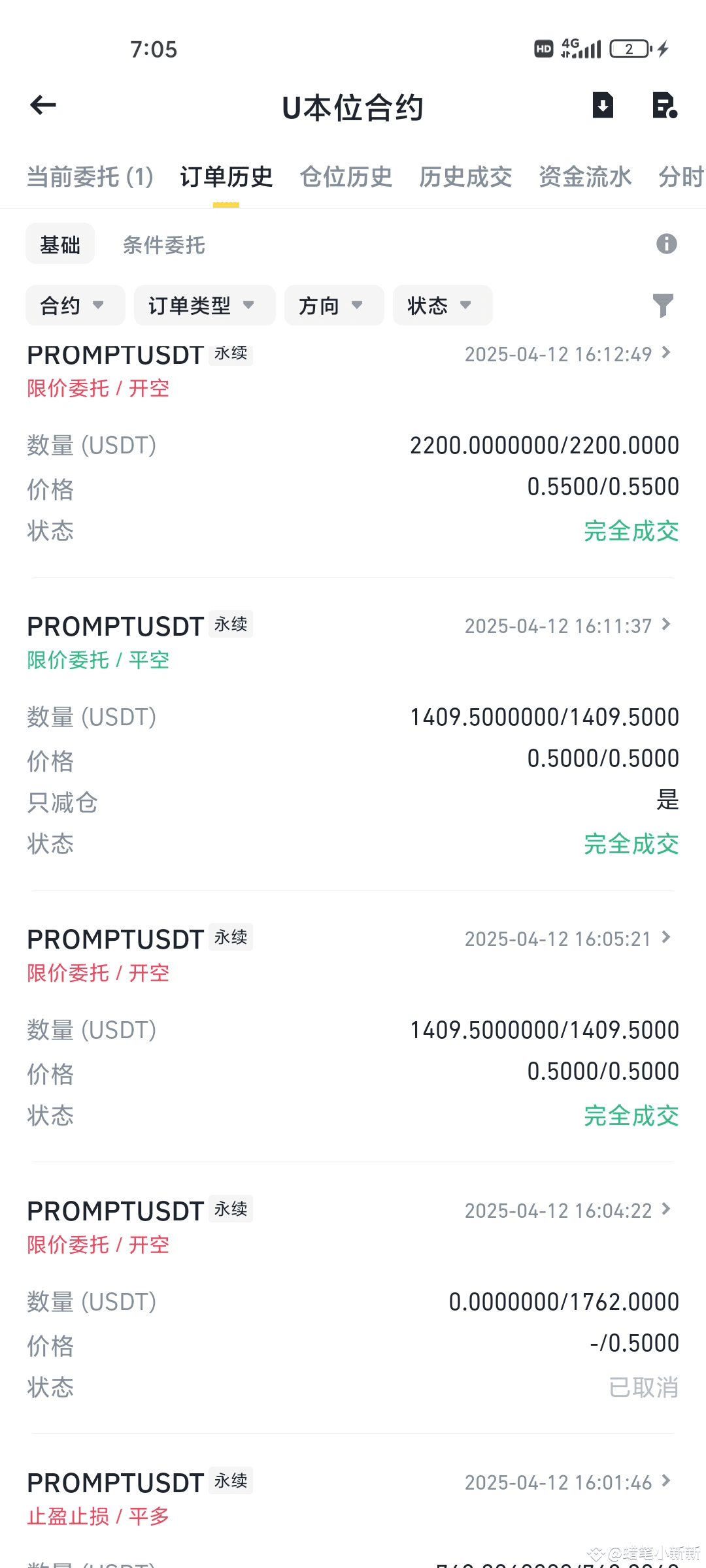Select the 资金流水 tab
Viewport: 706px width, 1568px height.
[x=585, y=177]
